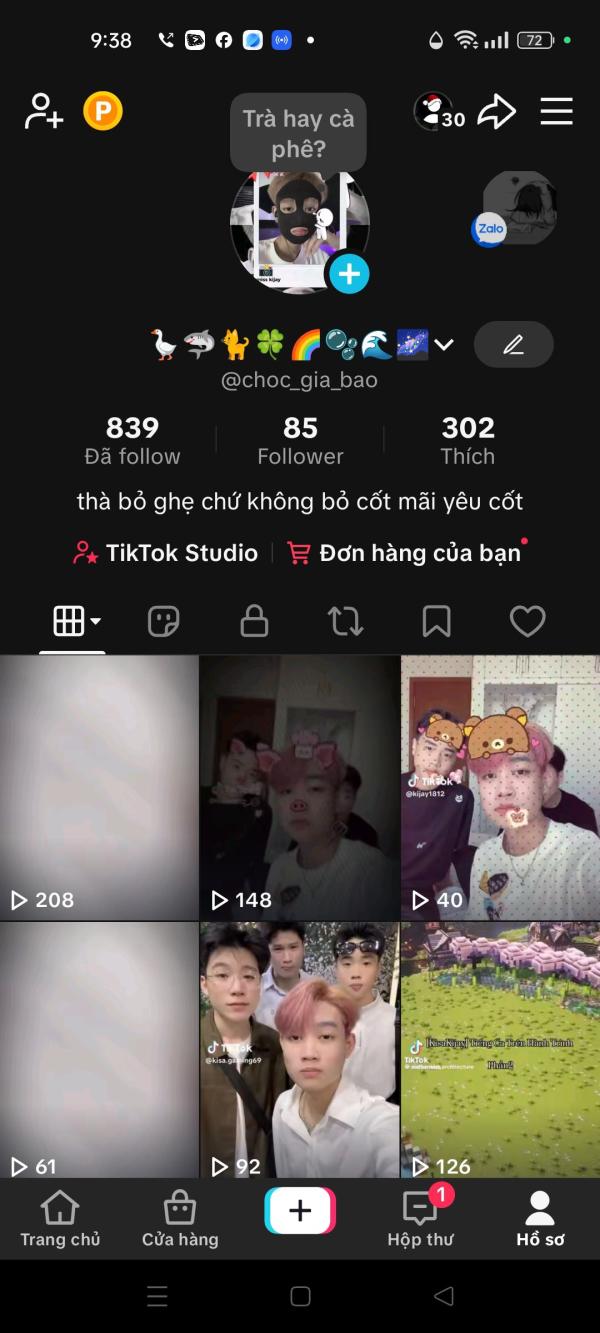
Task: Open TikTok Studio
Action: tap(166, 553)
